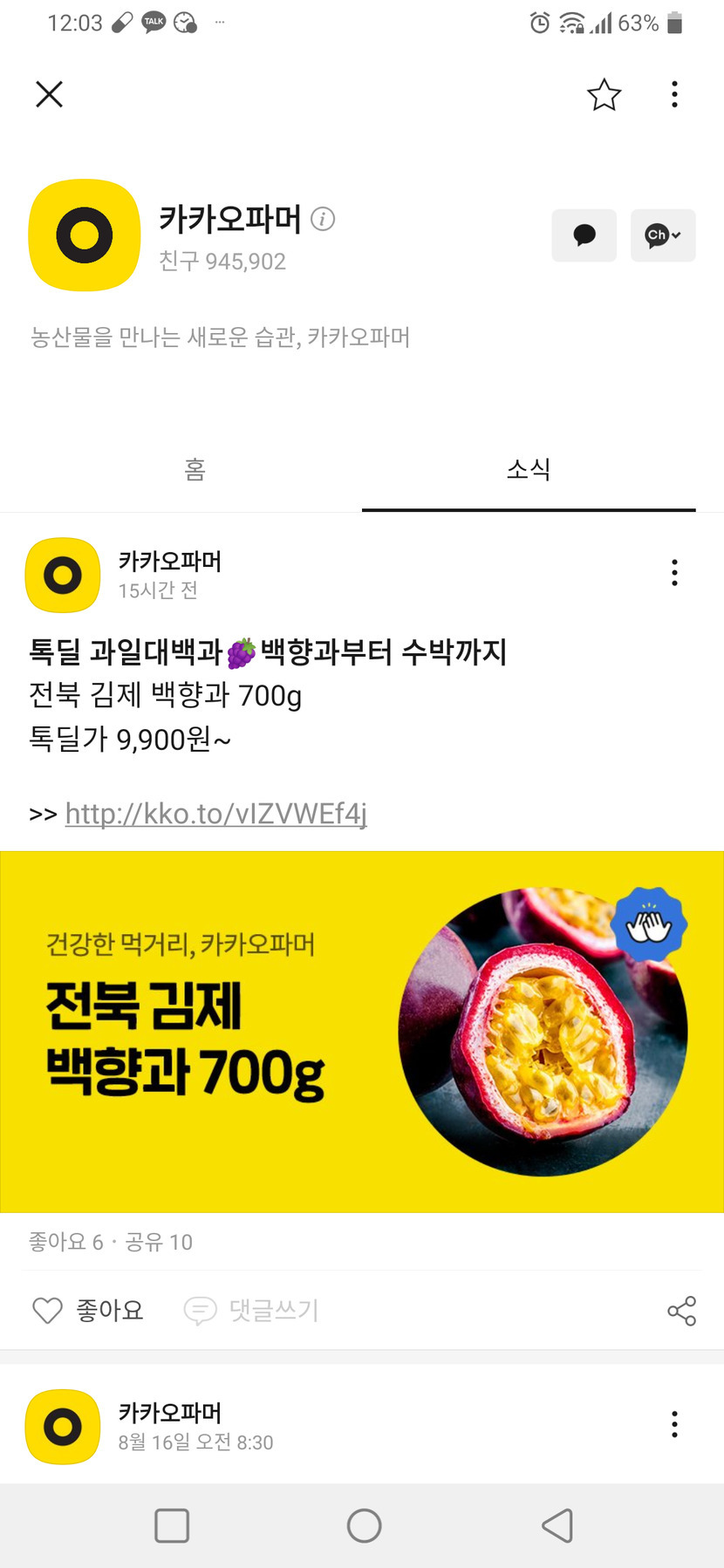The height and width of the screenshot is (1568, 724).
Task: Open the top overflow menu
Action: tap(674, 94)
